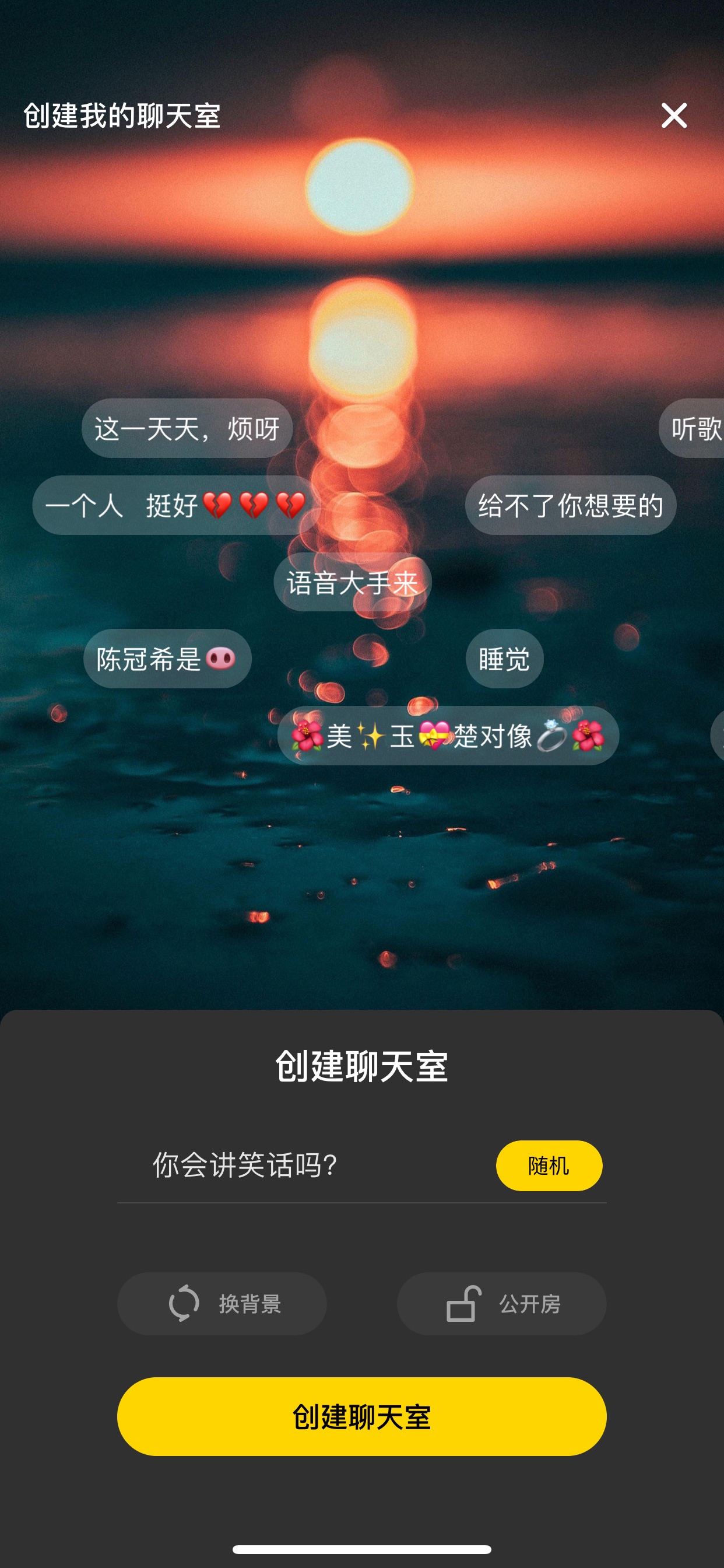Select the 美玉楚对像 bubble
The height and width of the screenshot is (1568, 724).
pos(448,736)
